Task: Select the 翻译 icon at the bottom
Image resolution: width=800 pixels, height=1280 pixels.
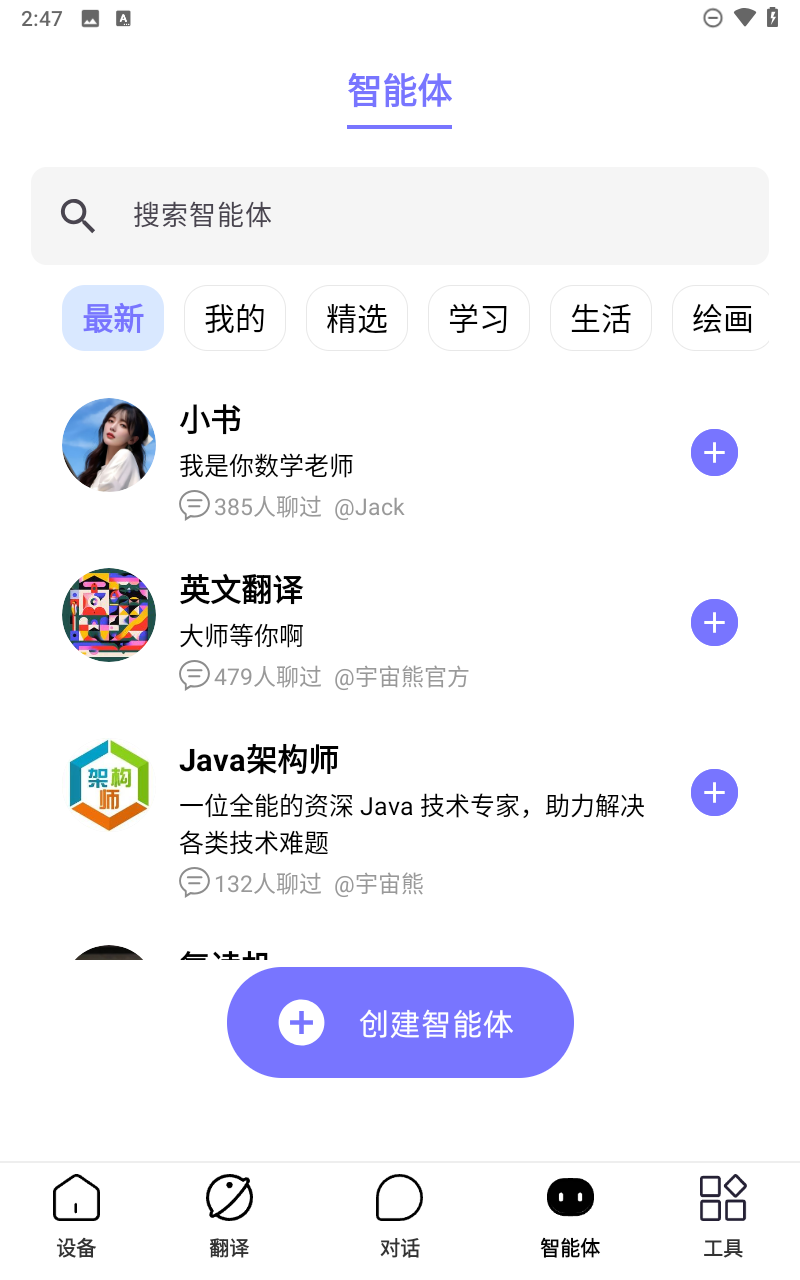Action: pyautogui.click(x=229, y=1213)
